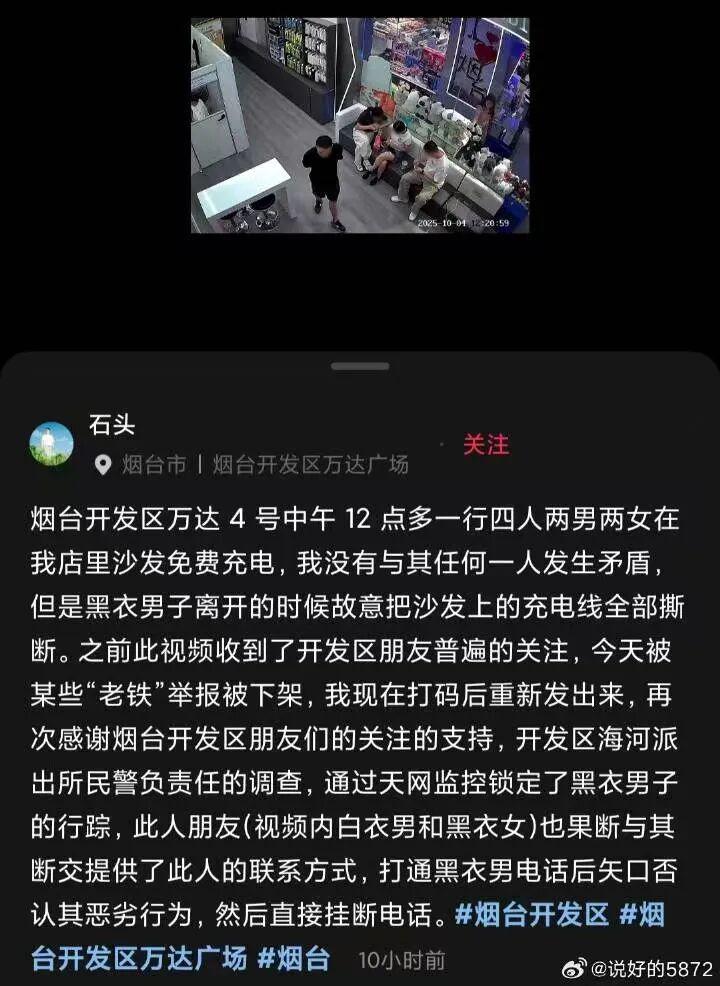Tap the video preview above the description
The width and height of the screenshot is (720, 986).
click(x=360, y=125)
